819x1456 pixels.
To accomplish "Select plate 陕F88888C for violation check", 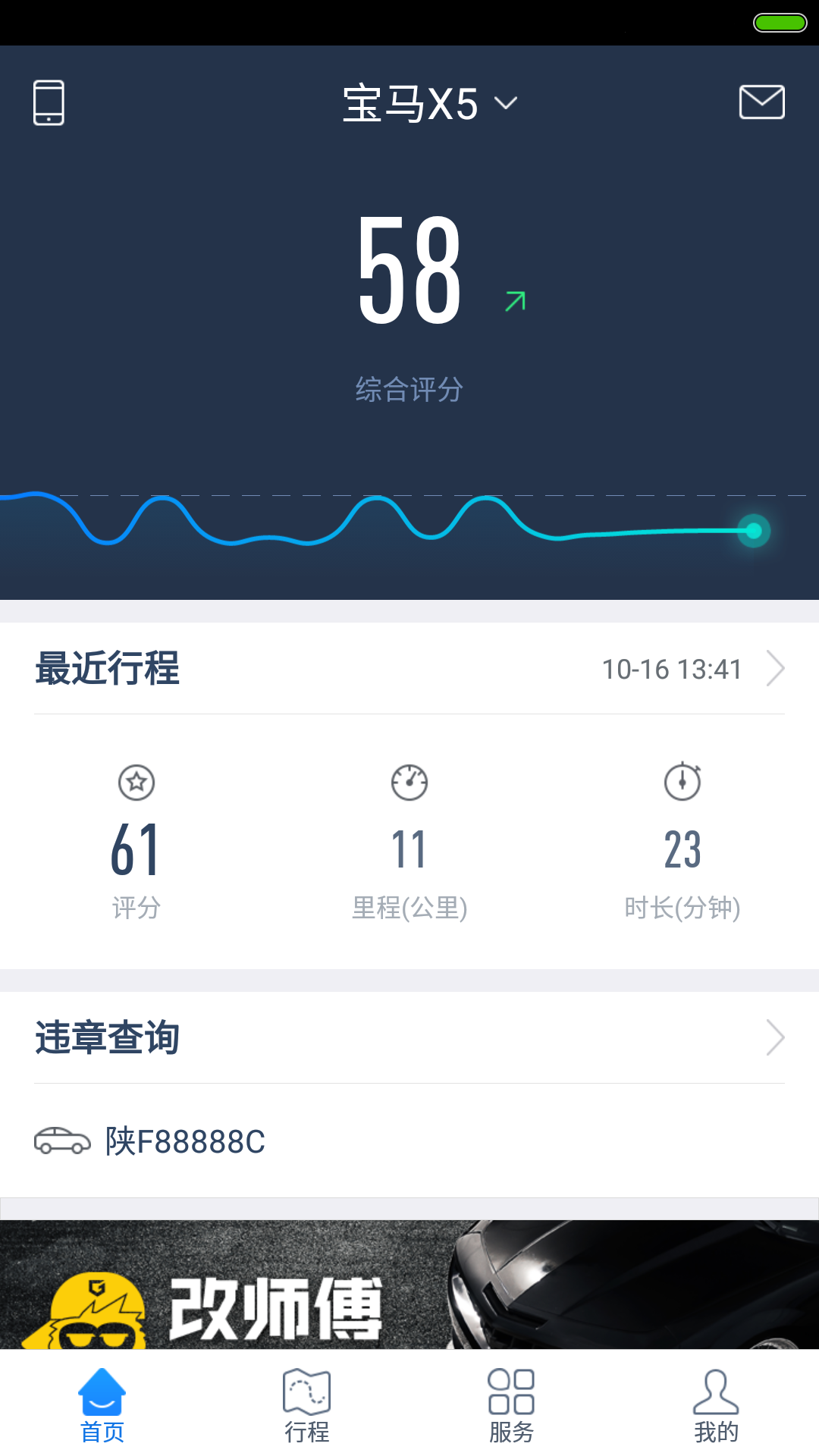I will [x=185, y=1141].
